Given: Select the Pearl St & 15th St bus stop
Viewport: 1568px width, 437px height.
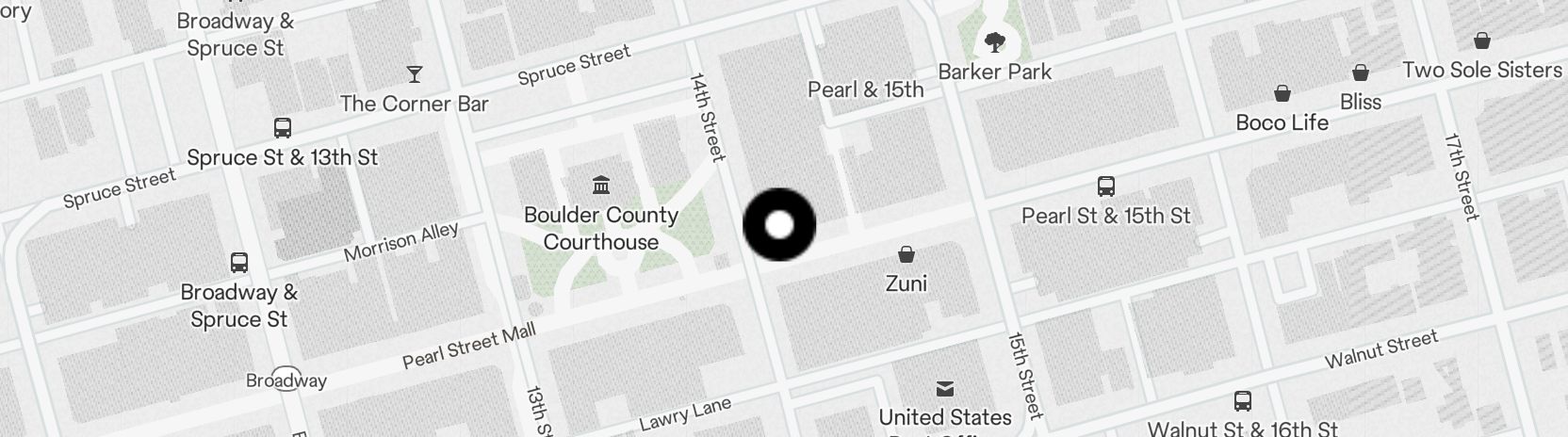Looking at the screenshot, I should (x=1106, y=186).
